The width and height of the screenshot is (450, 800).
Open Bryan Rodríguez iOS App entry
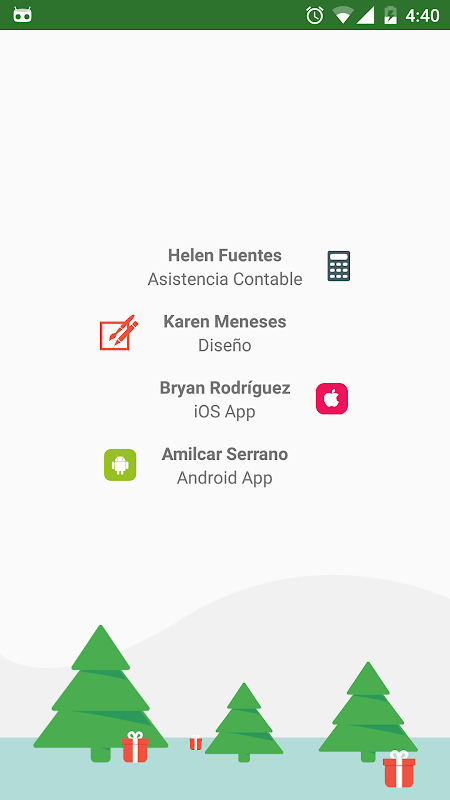coord(225,399)
